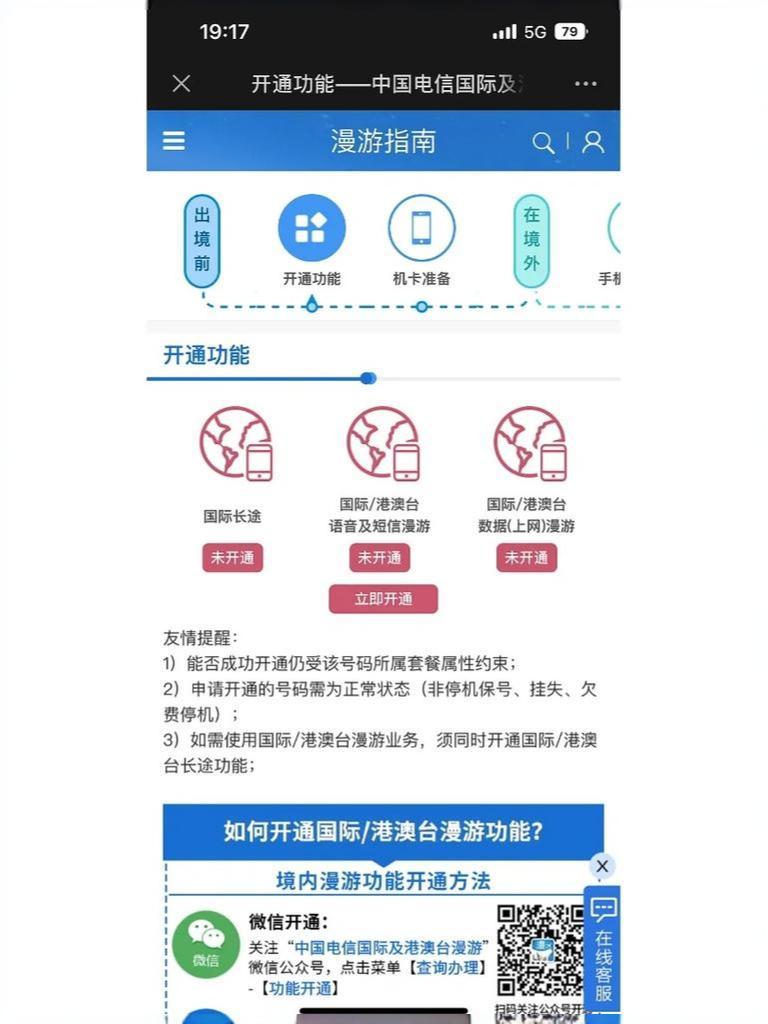Open the three-dot overflow menu
Image resolution: width=768 pixels, height=1024 pixels.
click(x=586, y=84)
